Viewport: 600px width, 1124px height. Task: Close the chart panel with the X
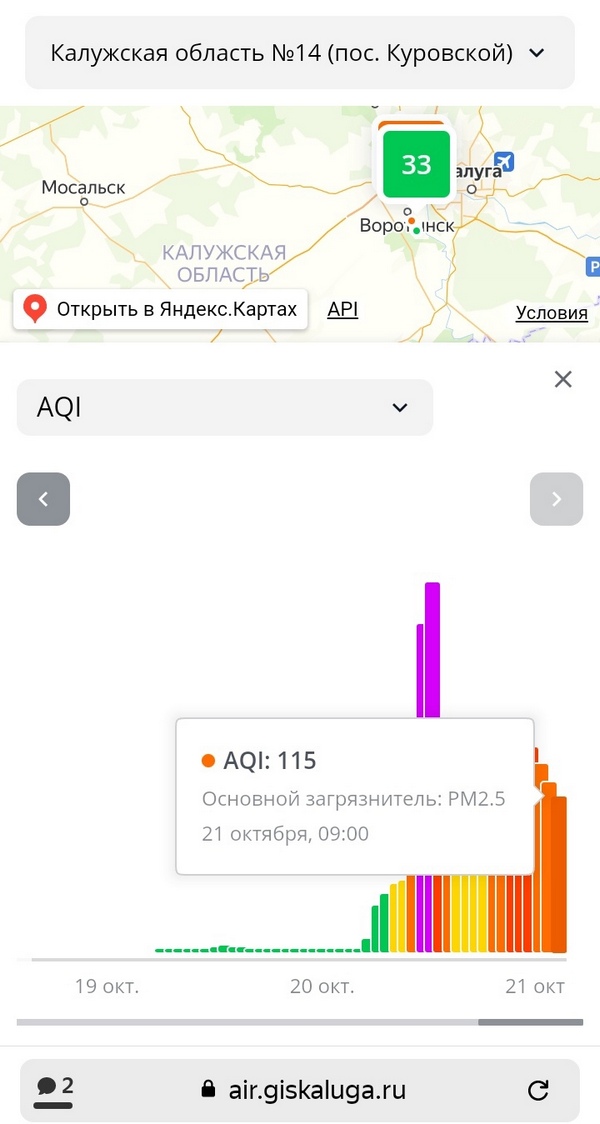tap(563, 379)
